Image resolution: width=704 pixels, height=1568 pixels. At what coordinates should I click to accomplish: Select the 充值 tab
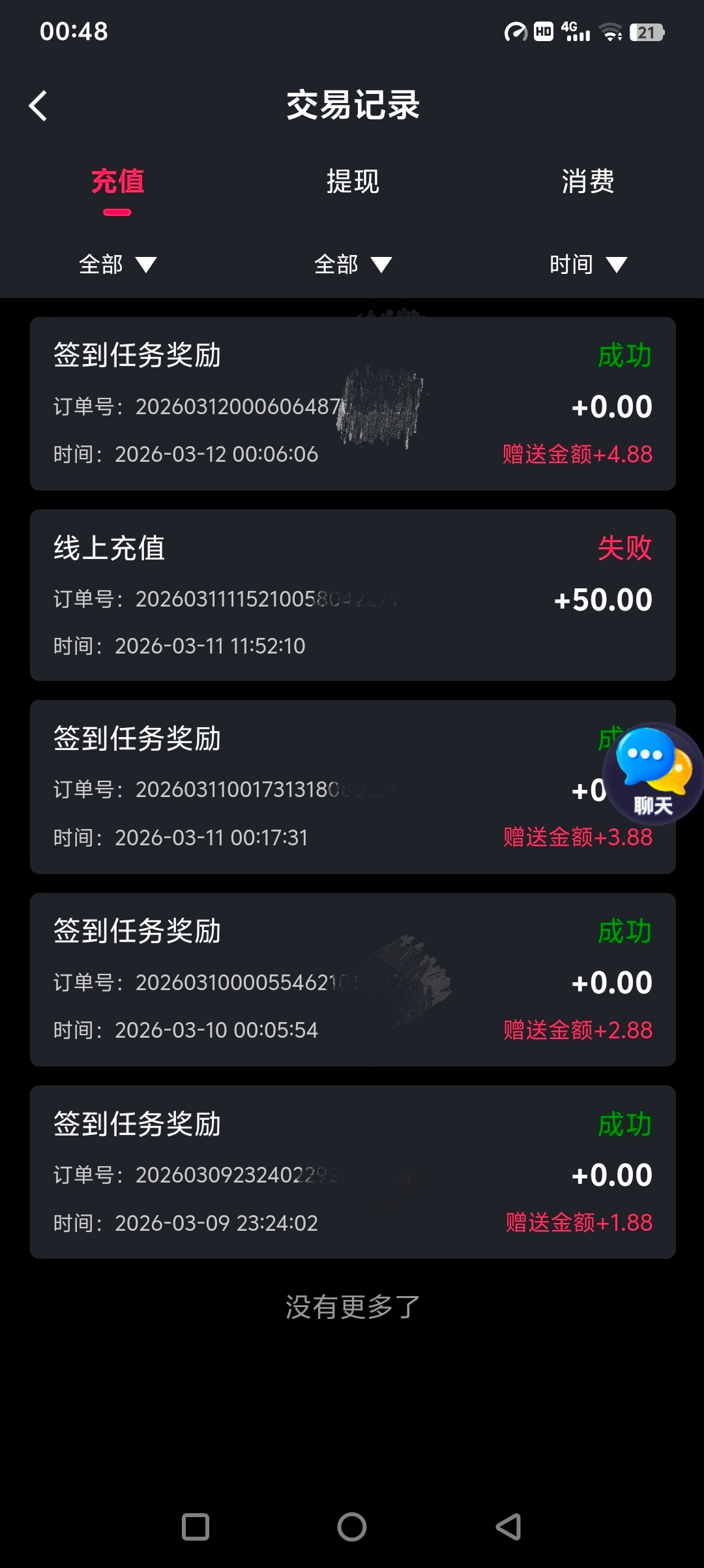pyautogui.click(x=117, y=181)
